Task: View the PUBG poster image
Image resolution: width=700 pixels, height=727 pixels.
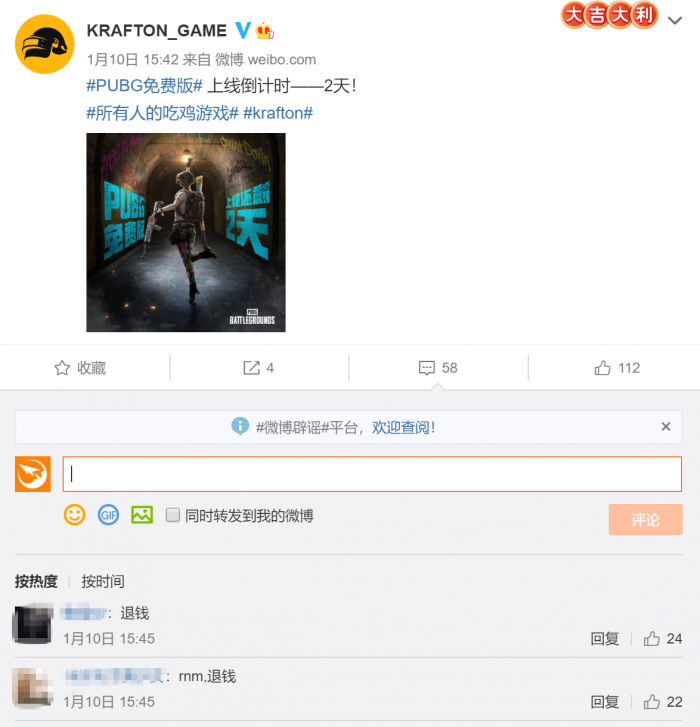Action: click(x=186, y=232)
